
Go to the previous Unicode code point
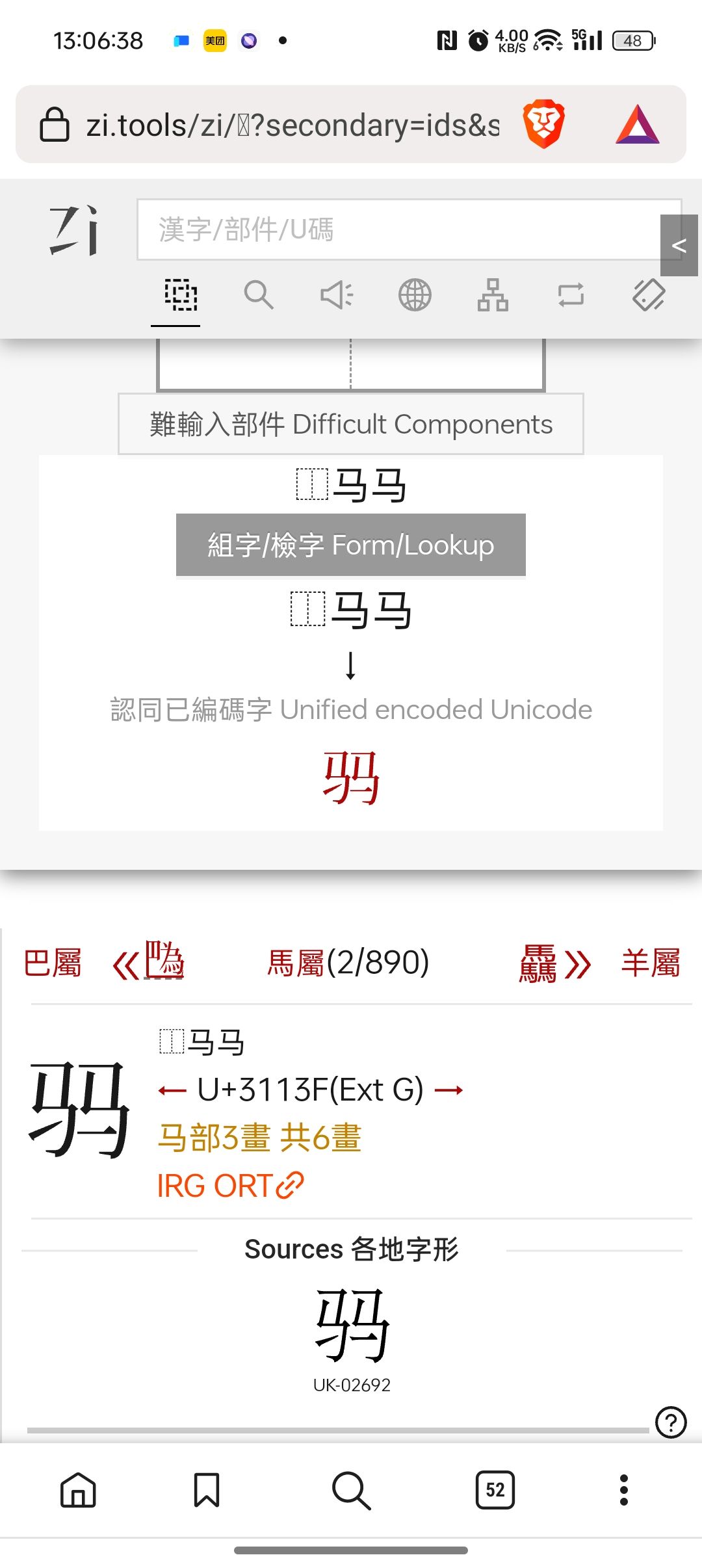172,1090
